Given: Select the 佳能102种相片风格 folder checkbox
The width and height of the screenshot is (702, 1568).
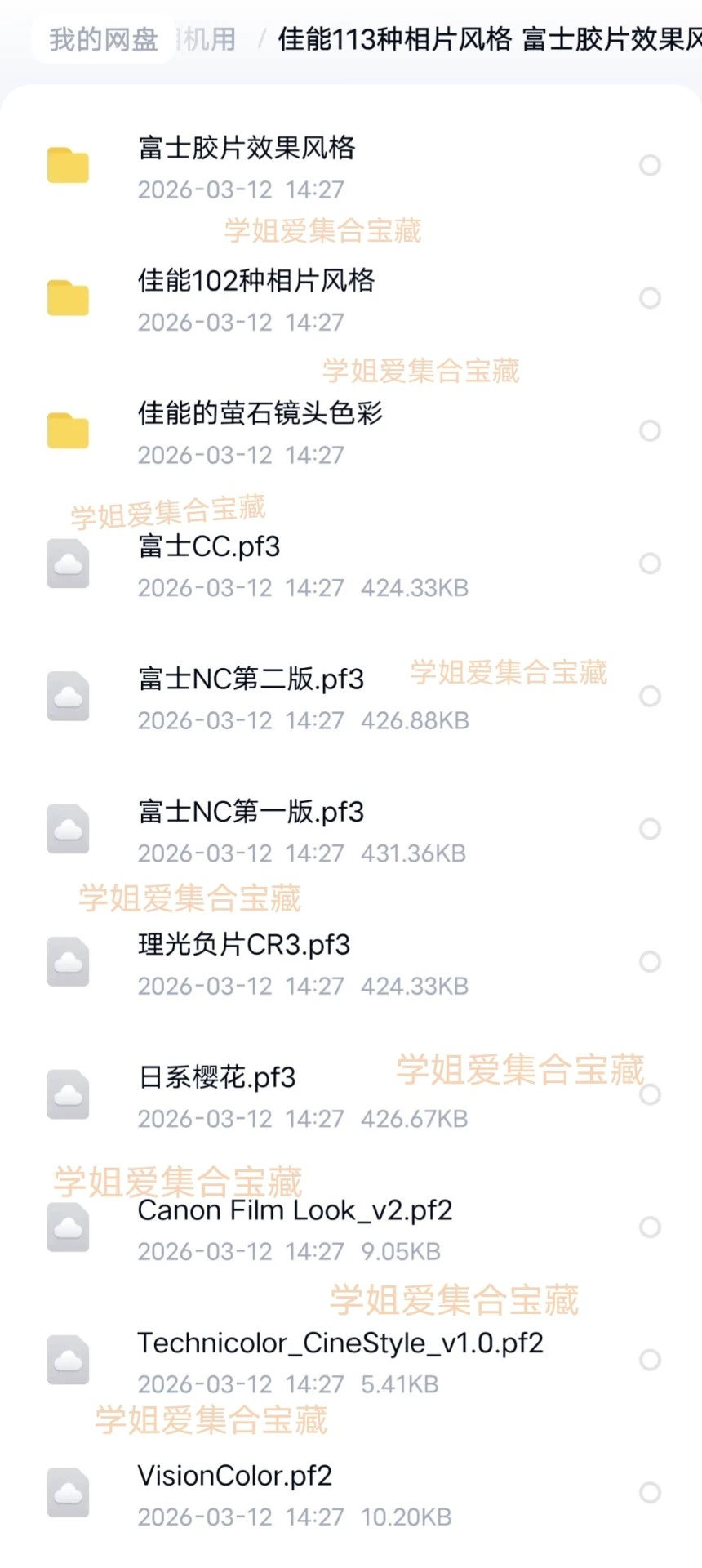Looking at the screenshot, I should (x=650, y=298).
